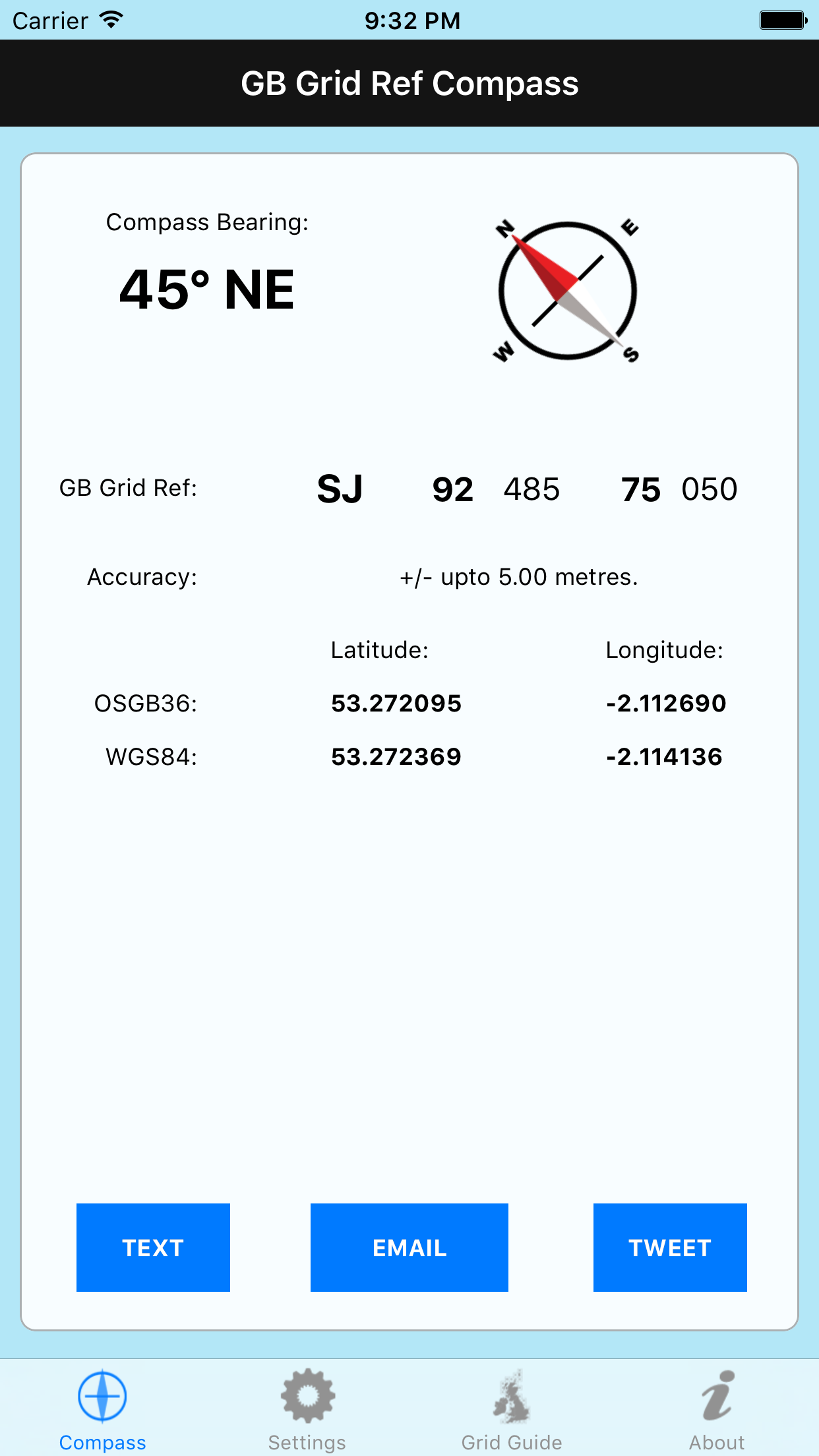This screenshot has height=1456, width=819.
Task: Tap the WGS84 latitude value
Action: coord(396,757)
